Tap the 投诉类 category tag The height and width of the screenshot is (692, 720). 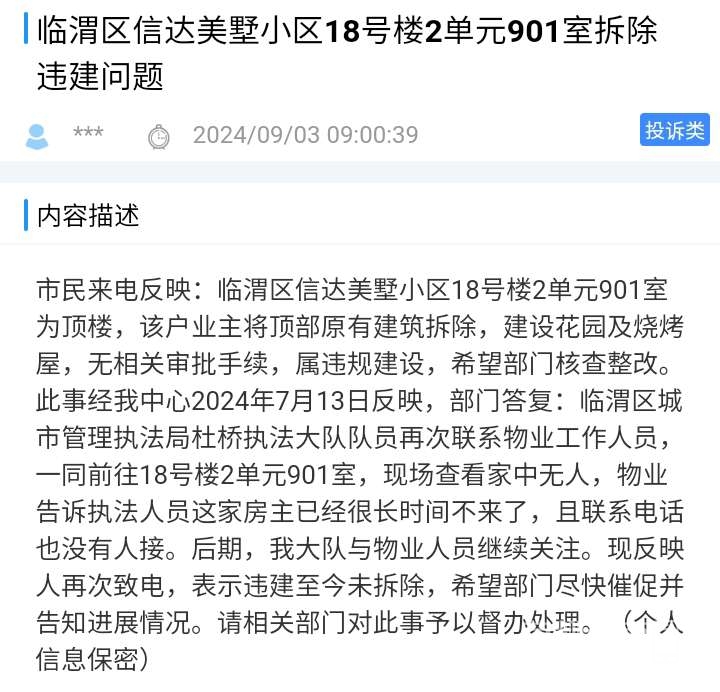point(674,130)
